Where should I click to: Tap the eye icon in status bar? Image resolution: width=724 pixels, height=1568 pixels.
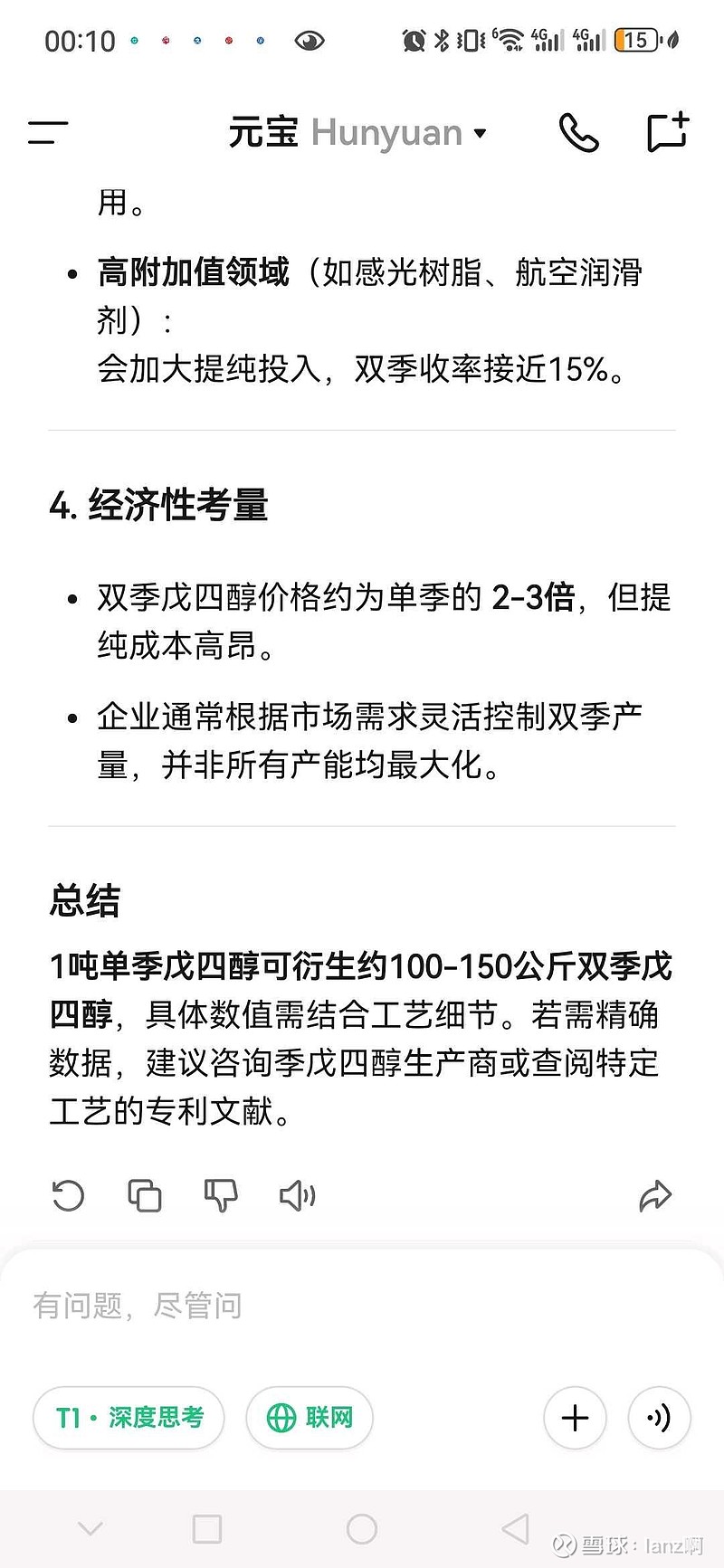tap(310, 40)
